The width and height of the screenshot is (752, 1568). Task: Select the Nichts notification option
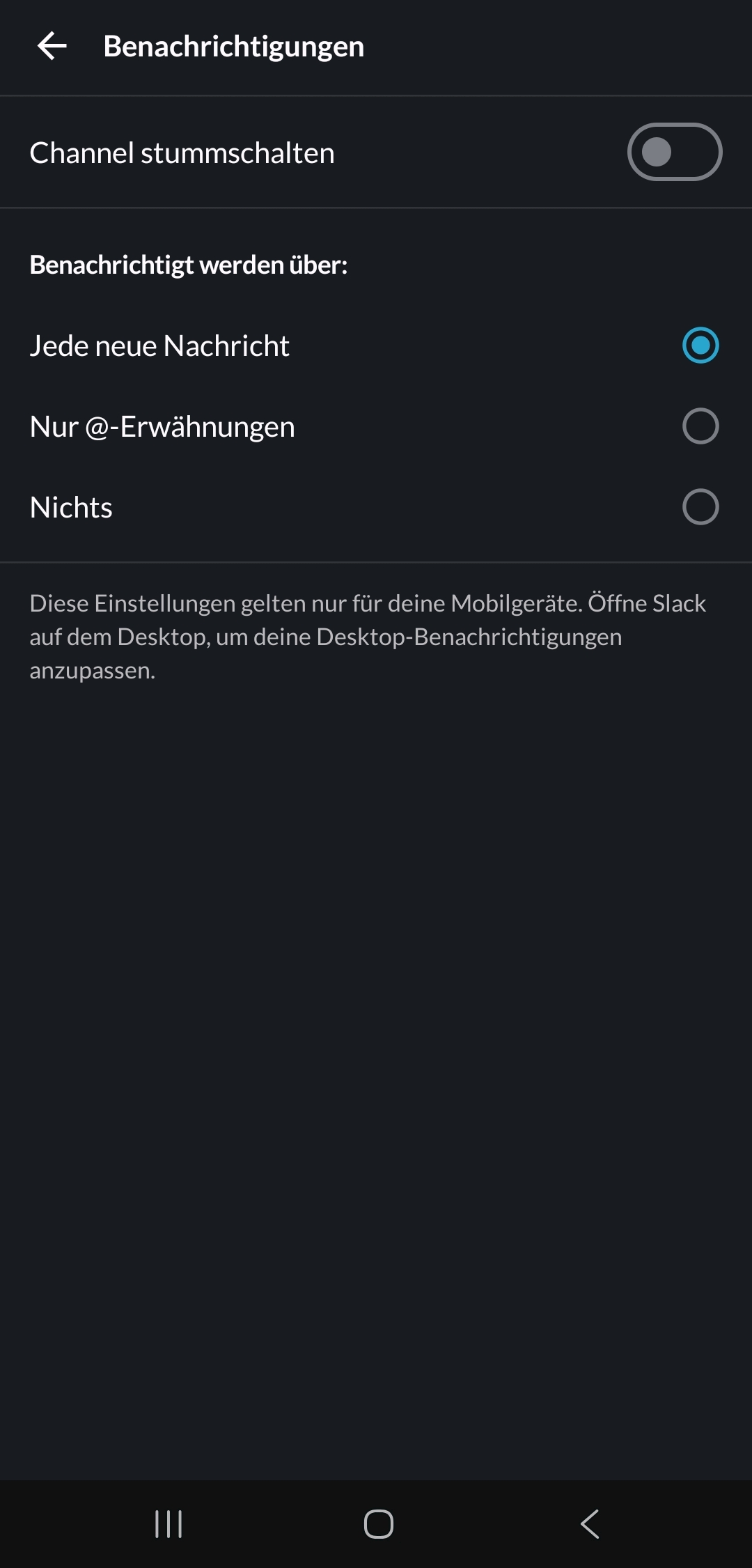point(700,507)
